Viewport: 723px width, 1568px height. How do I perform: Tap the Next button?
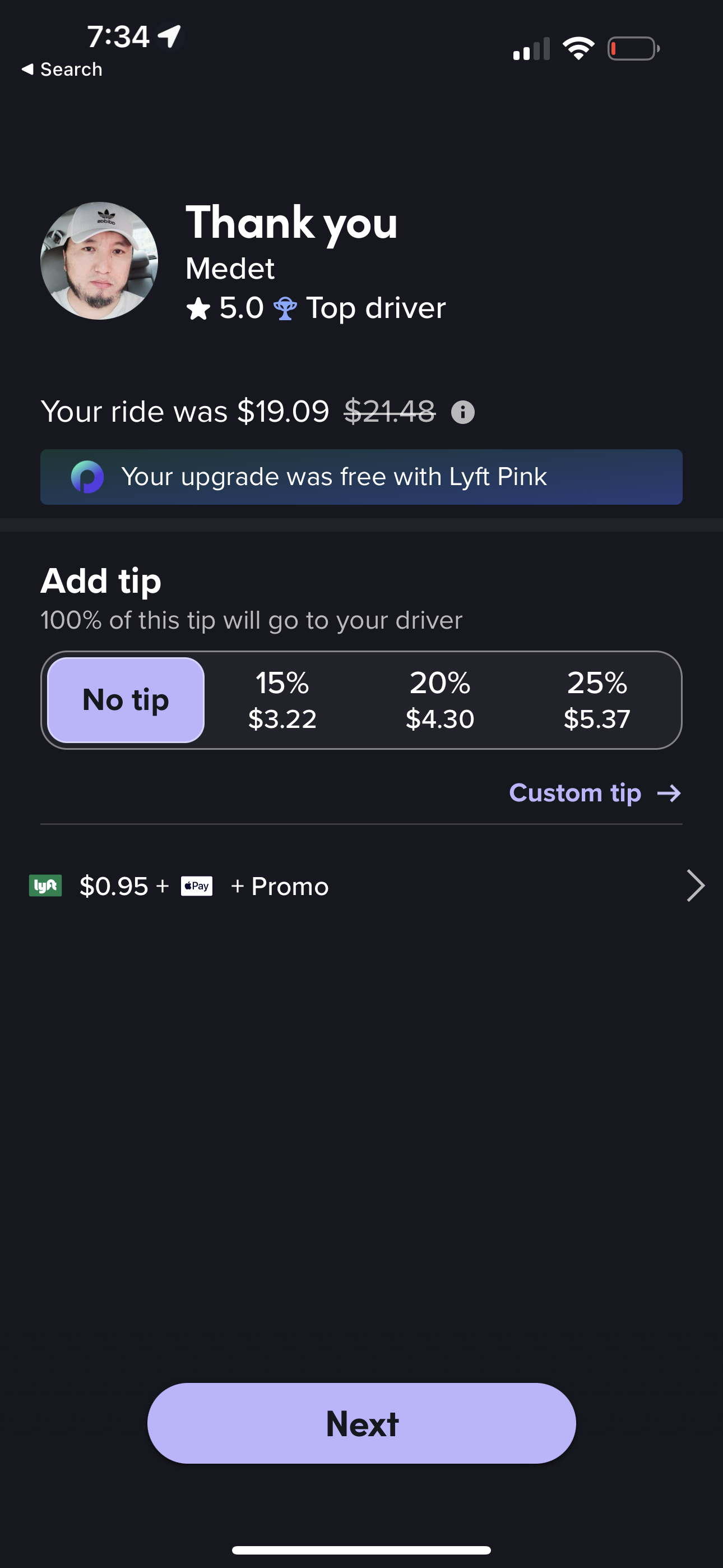[x=361, y=1423]
